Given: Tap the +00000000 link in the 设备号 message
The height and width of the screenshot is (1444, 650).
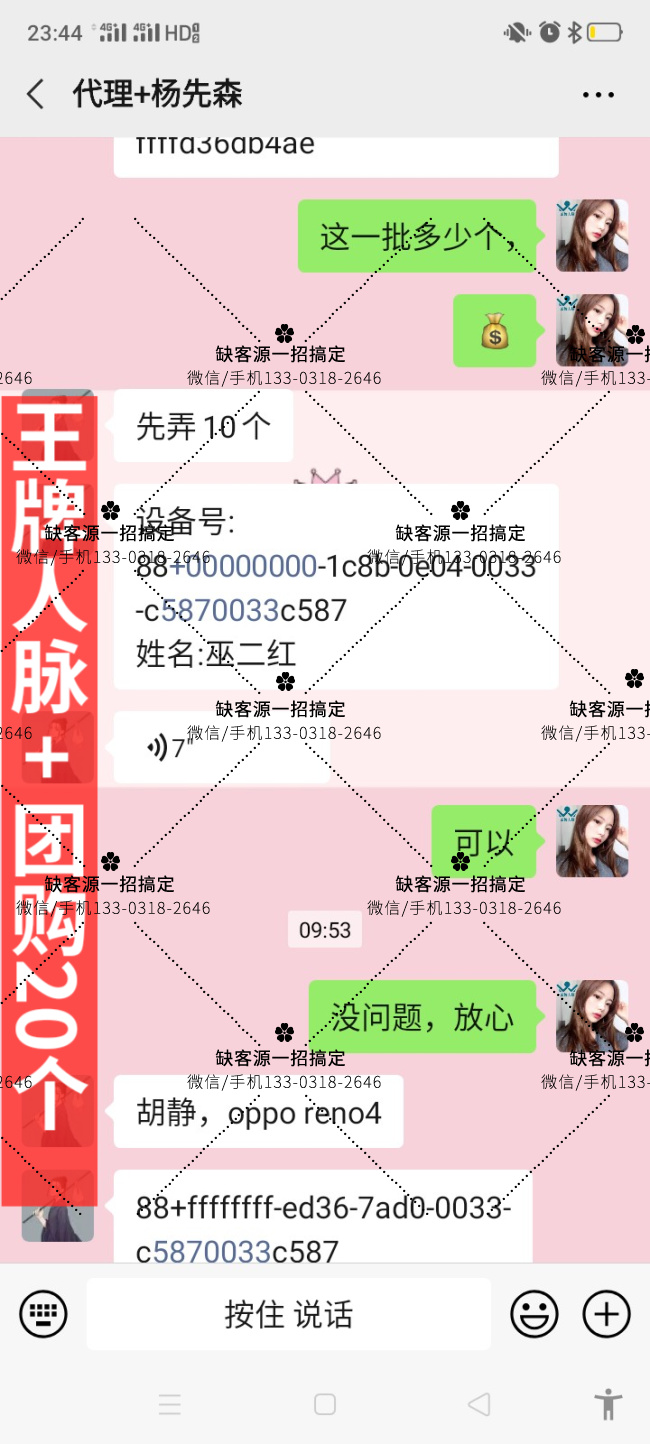Looking at the screenshot, I should (244, 567).
